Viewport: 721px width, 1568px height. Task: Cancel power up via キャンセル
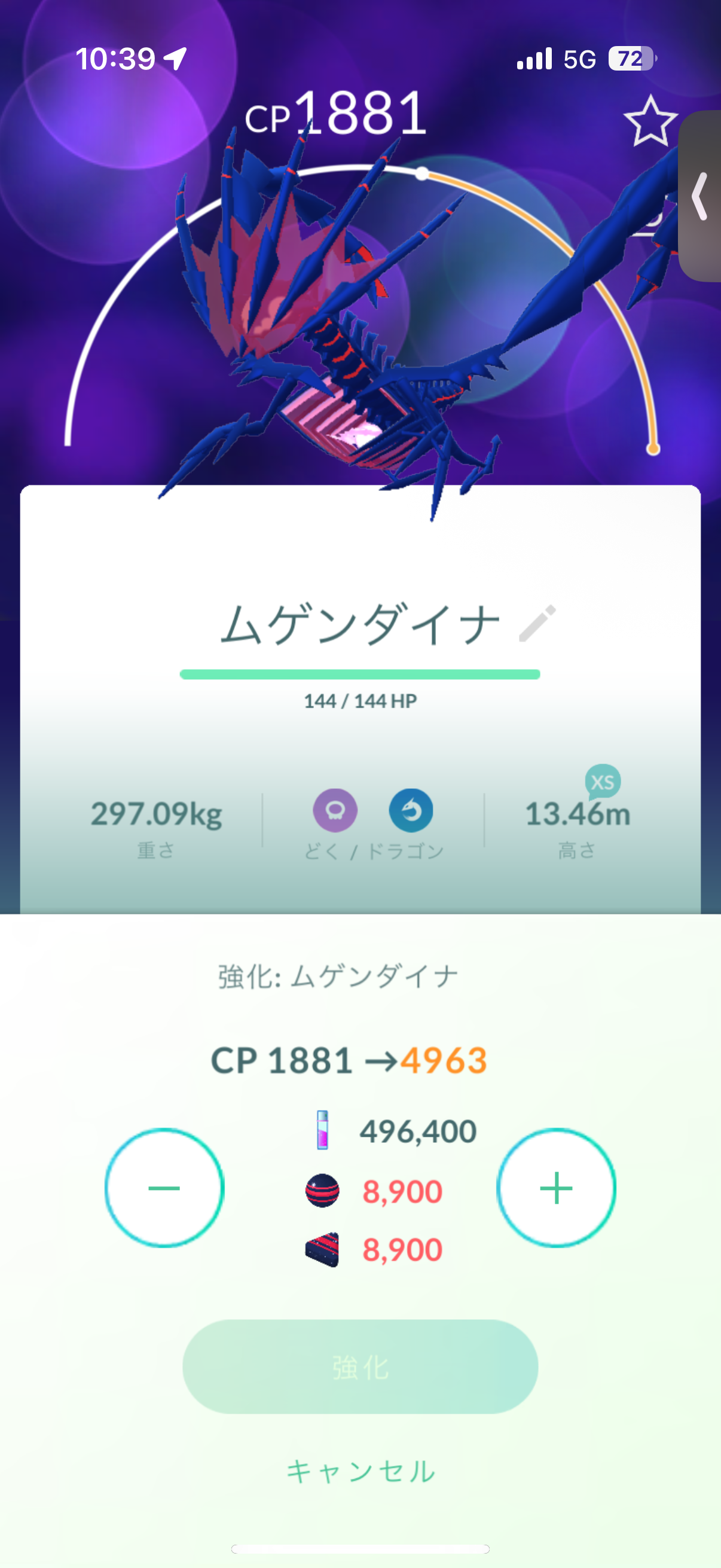(x=360, y=1471)
